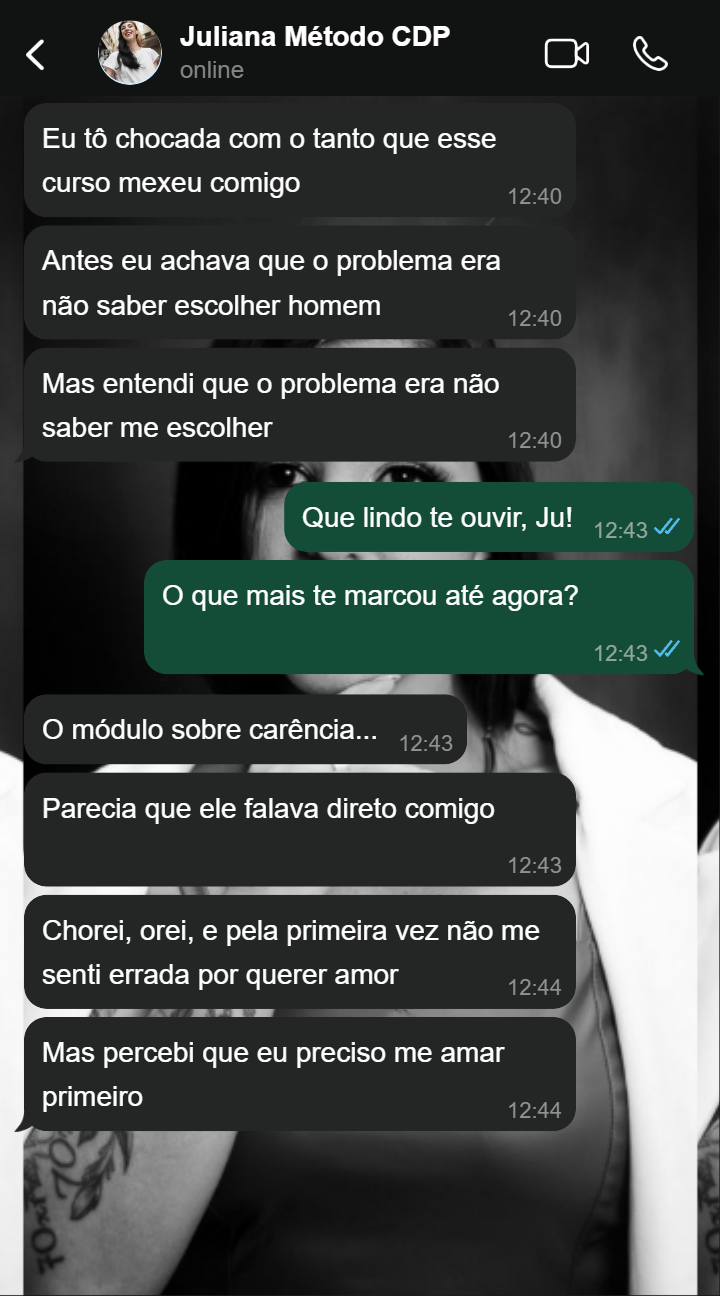Start a video call with Juliana
Image resolution: width=720 pixels, height=1296 pixels.
coord(566,54)
